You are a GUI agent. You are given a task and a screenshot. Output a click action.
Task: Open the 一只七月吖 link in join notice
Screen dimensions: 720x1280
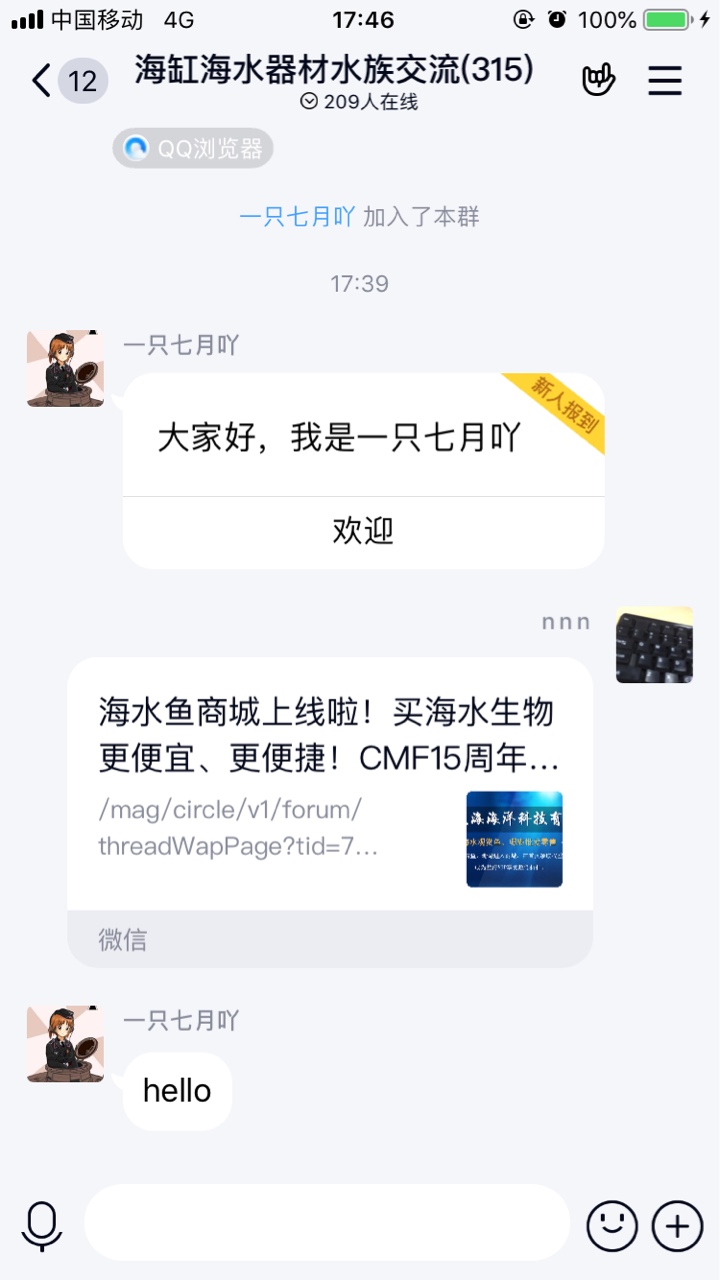pos(297,217)
